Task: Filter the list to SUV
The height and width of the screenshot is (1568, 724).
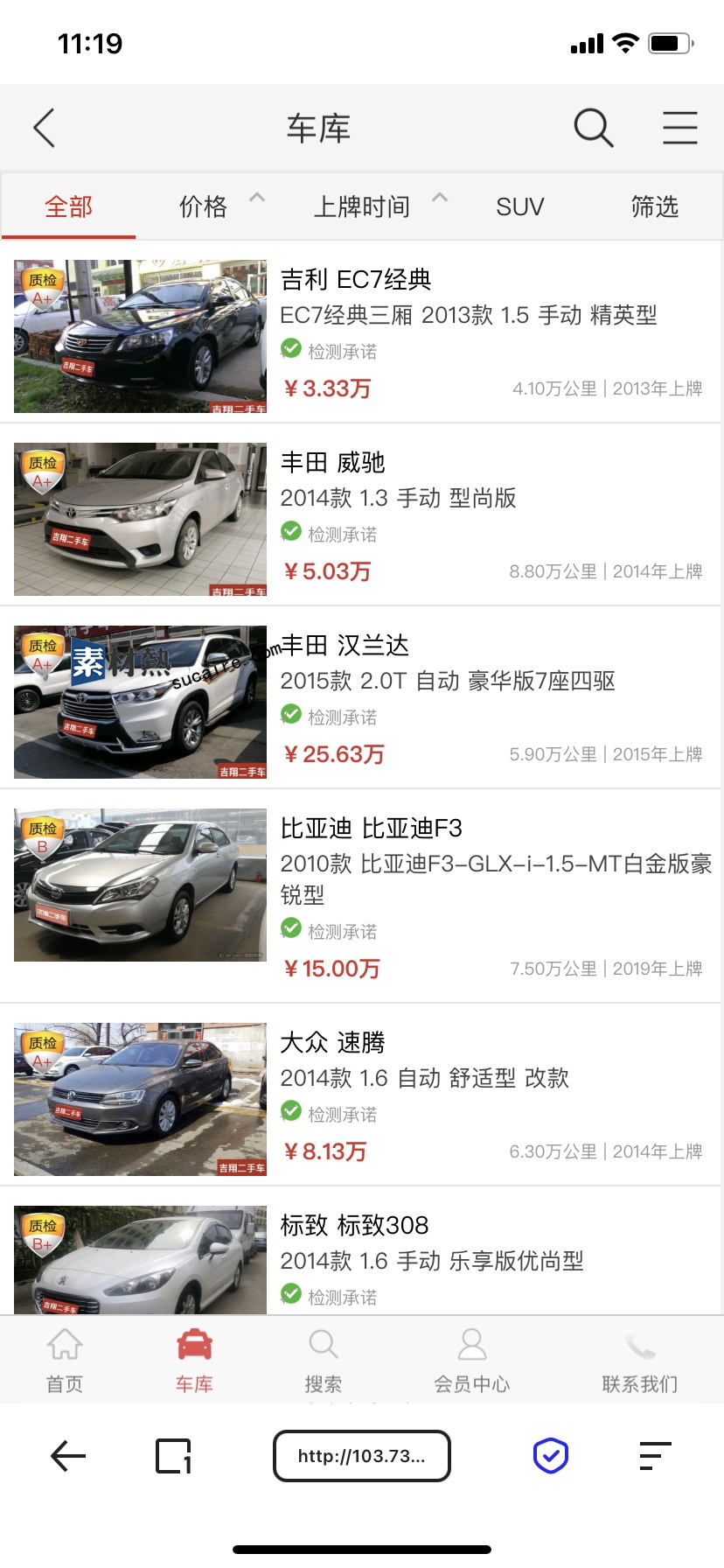Action: pyautogui.click(x=519, y=206)
